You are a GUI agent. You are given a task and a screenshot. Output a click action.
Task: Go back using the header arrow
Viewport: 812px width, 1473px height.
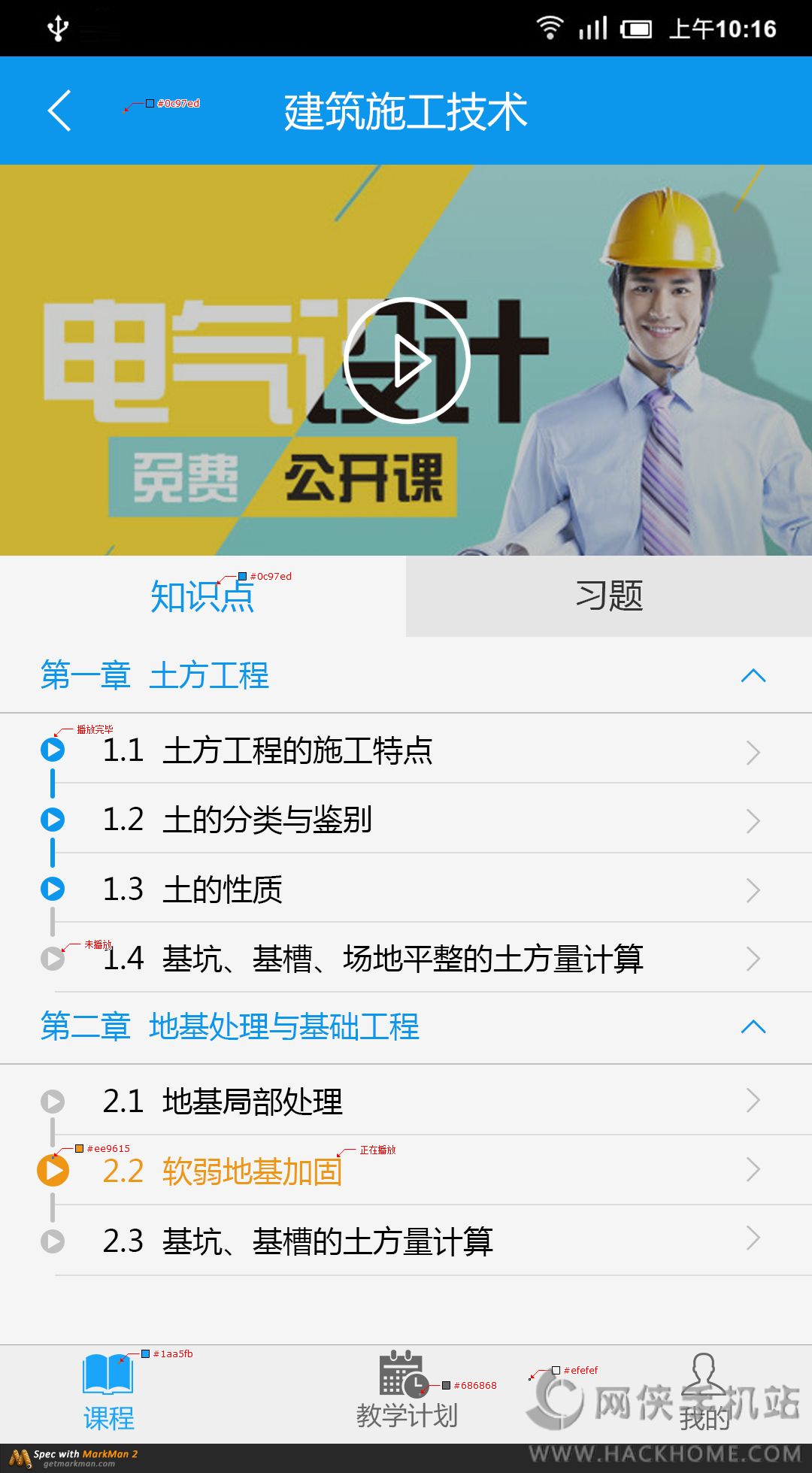[x=60, y=111]
